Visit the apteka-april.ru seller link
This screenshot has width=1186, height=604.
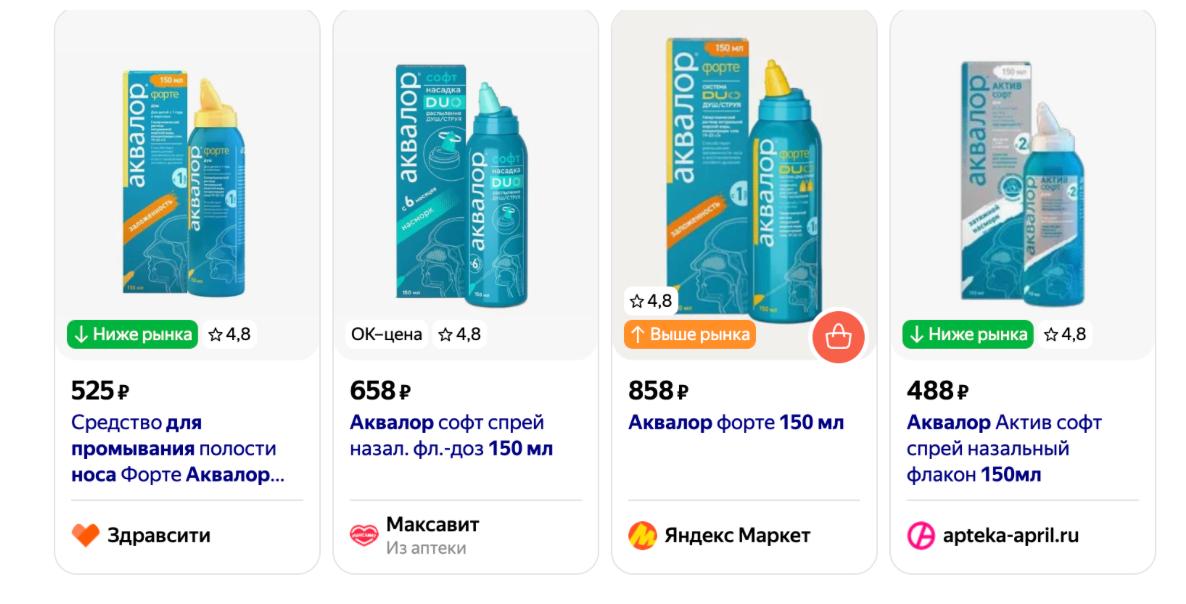(x=1010, y=535)
